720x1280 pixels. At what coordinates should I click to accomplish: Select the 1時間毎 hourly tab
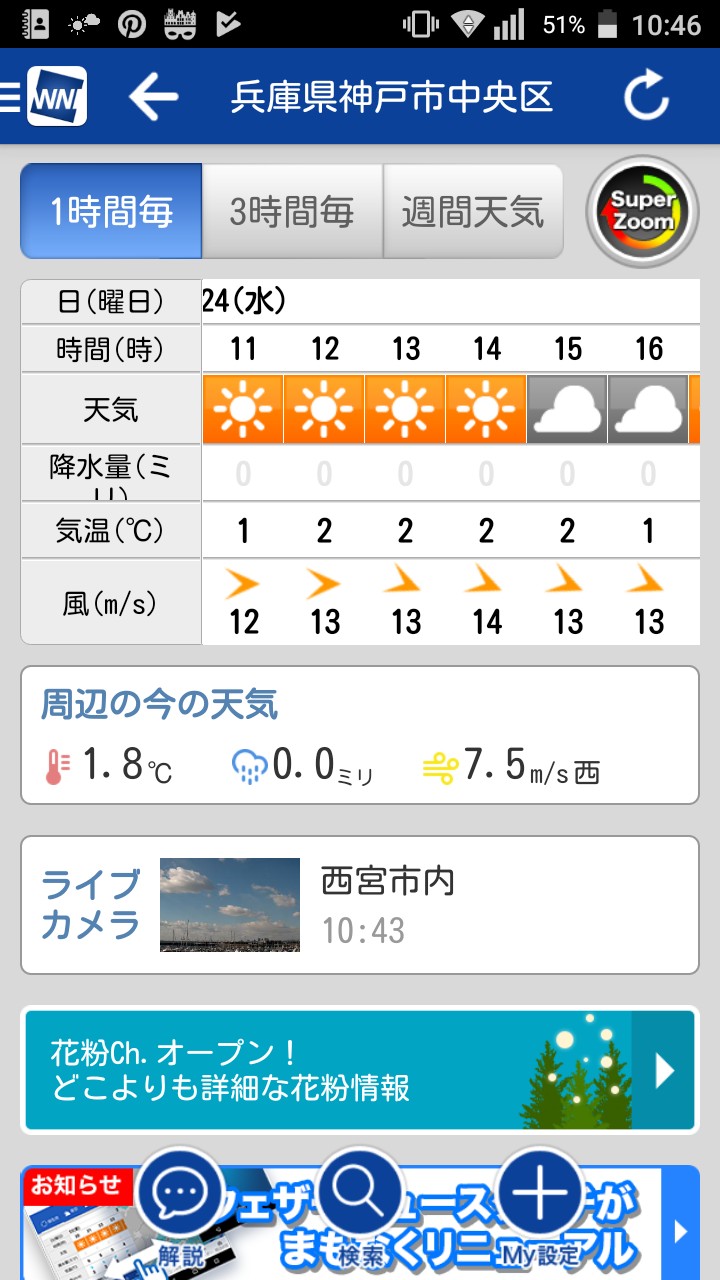[x=112, y=212]
